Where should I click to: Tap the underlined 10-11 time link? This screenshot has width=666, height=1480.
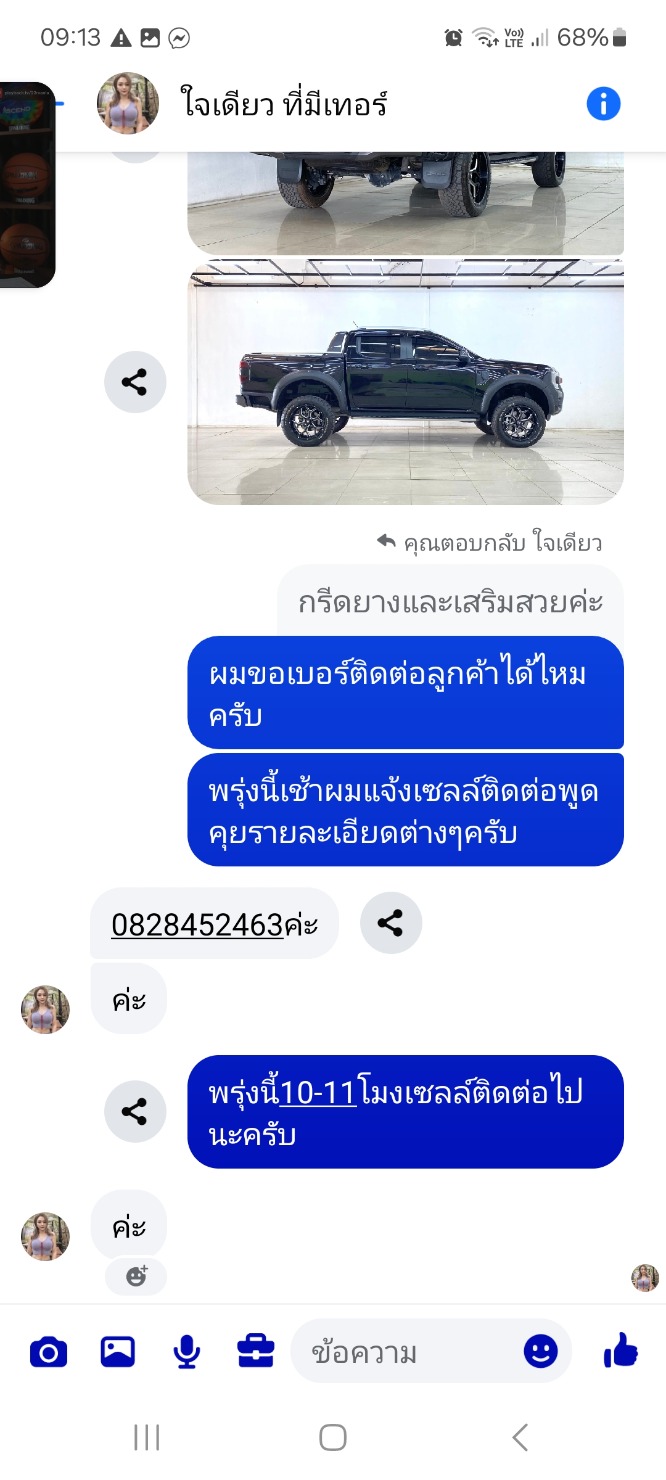pos(319,1092)
